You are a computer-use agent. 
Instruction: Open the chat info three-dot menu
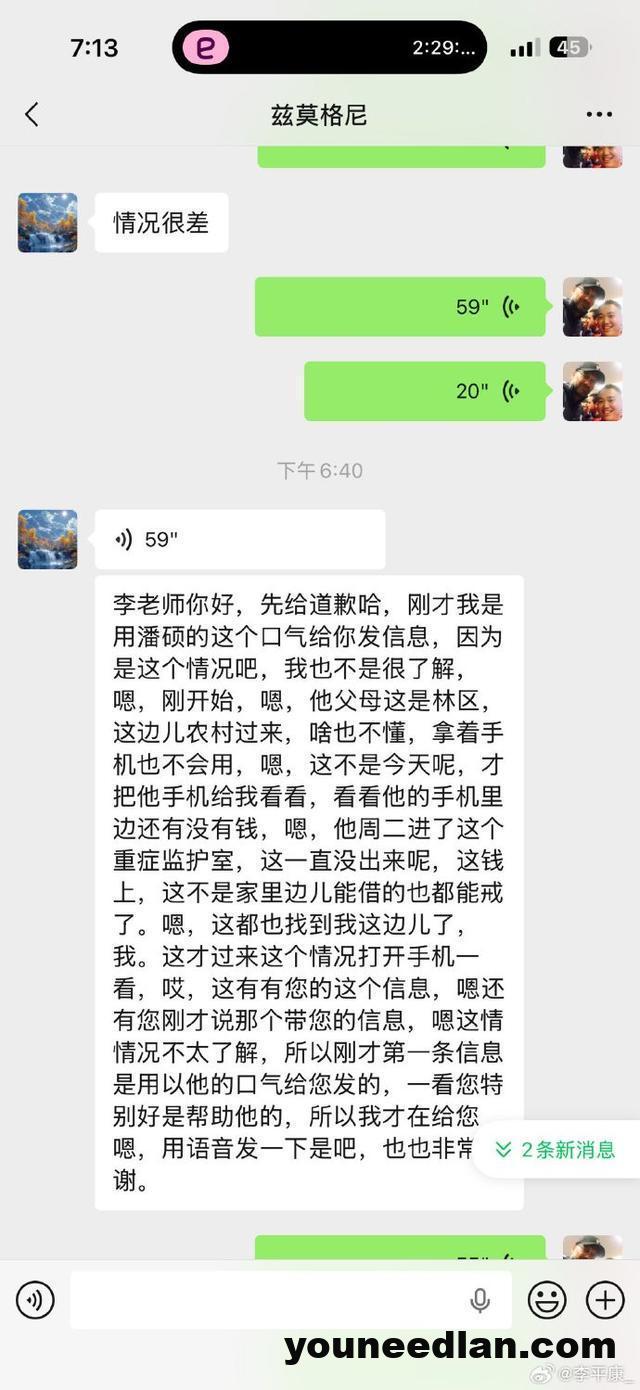point(598,115)
